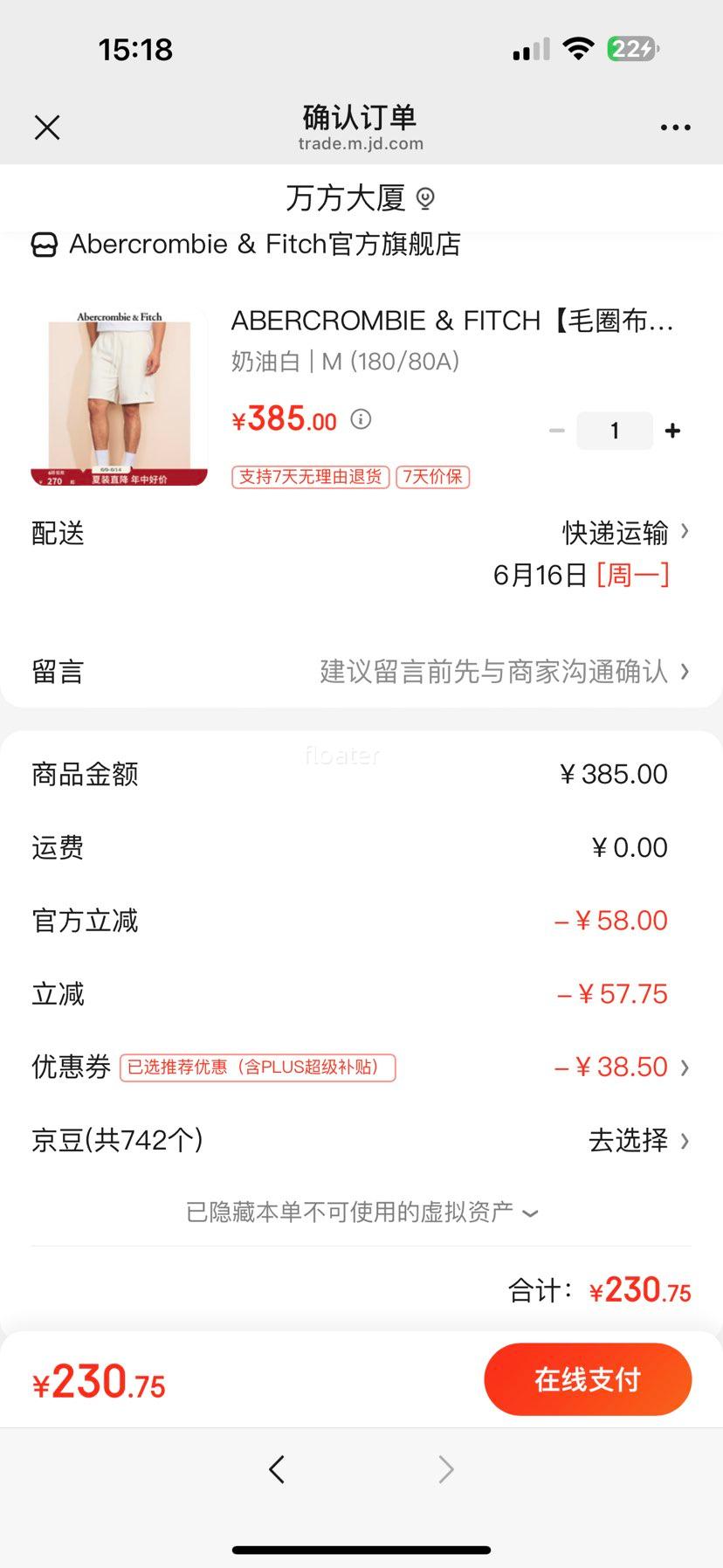Expand 已隐藏本单不可使用的虚拟资产 section
The width and height of the screenshot is (723, 1568).
(361, 1212)
